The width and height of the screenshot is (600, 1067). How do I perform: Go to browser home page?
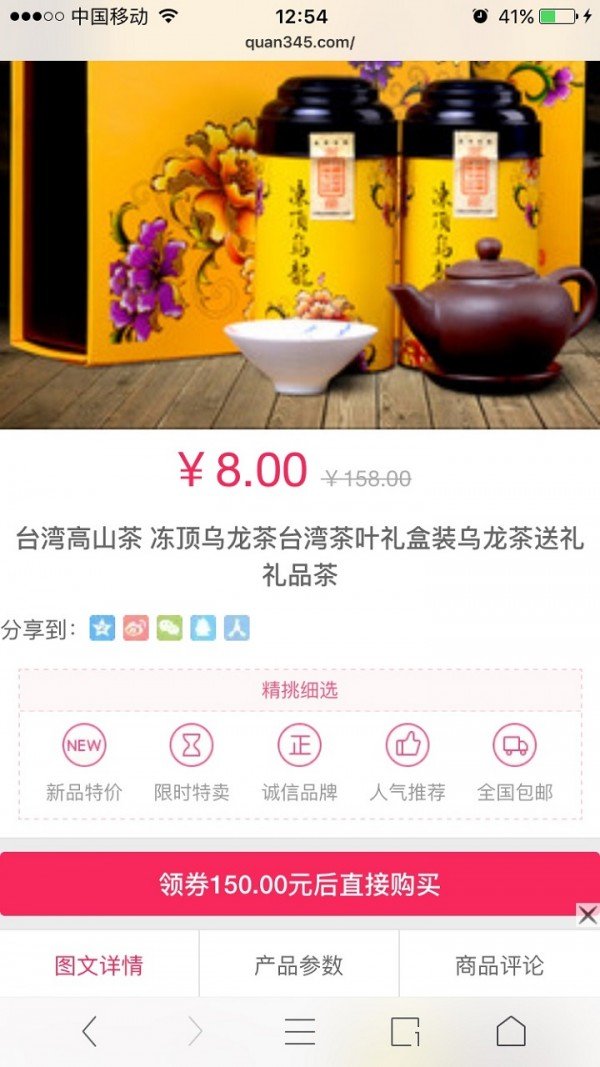coord(511,1031)
